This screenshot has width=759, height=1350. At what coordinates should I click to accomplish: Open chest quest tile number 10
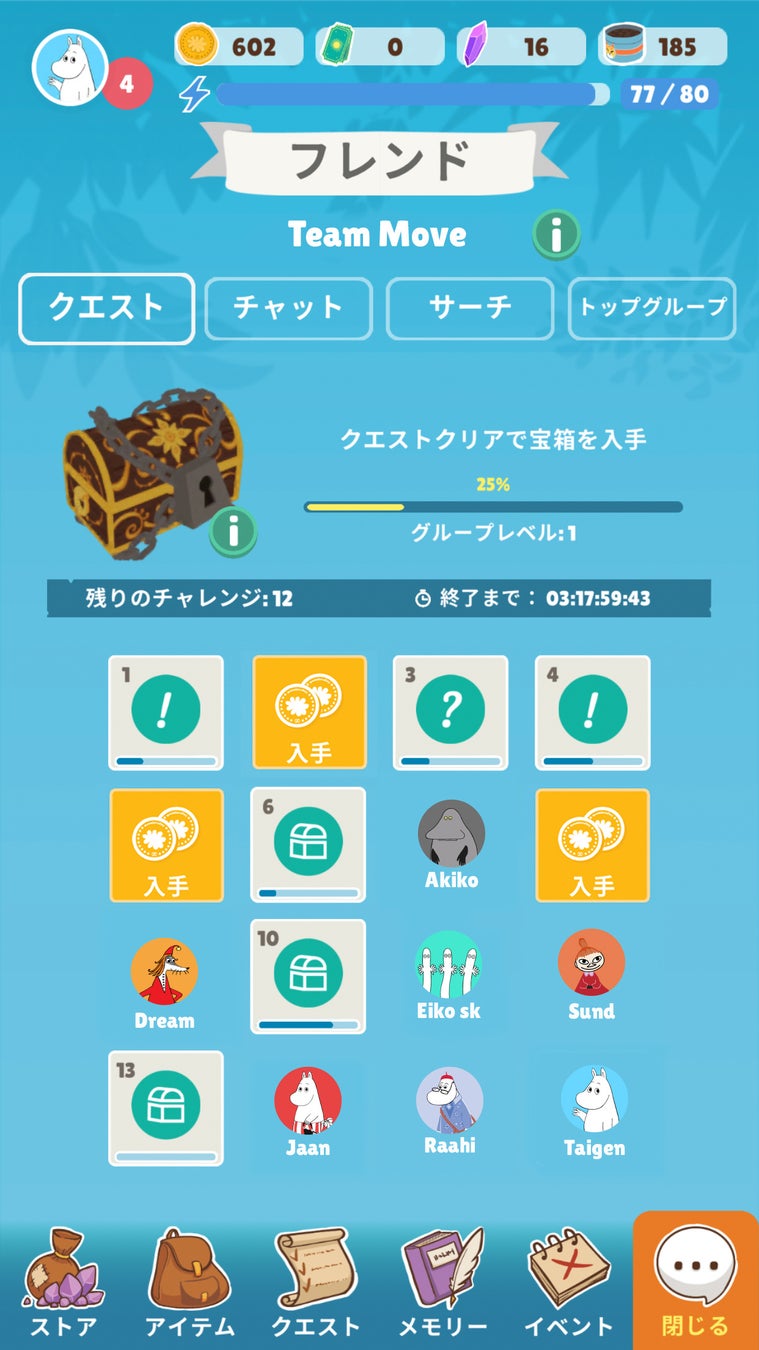pyautogui.click(x=308, y=976)
